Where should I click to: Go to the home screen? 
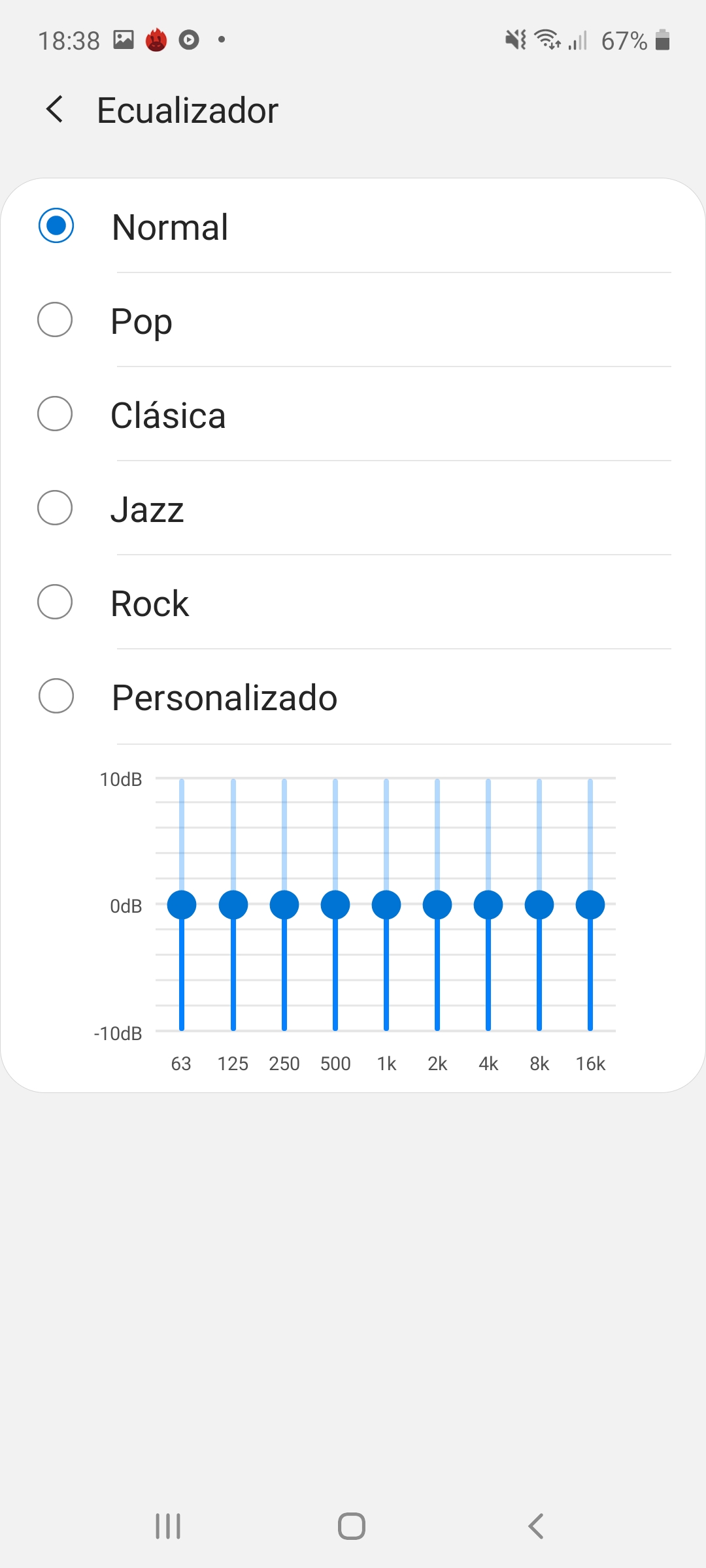coord(352,1526)
